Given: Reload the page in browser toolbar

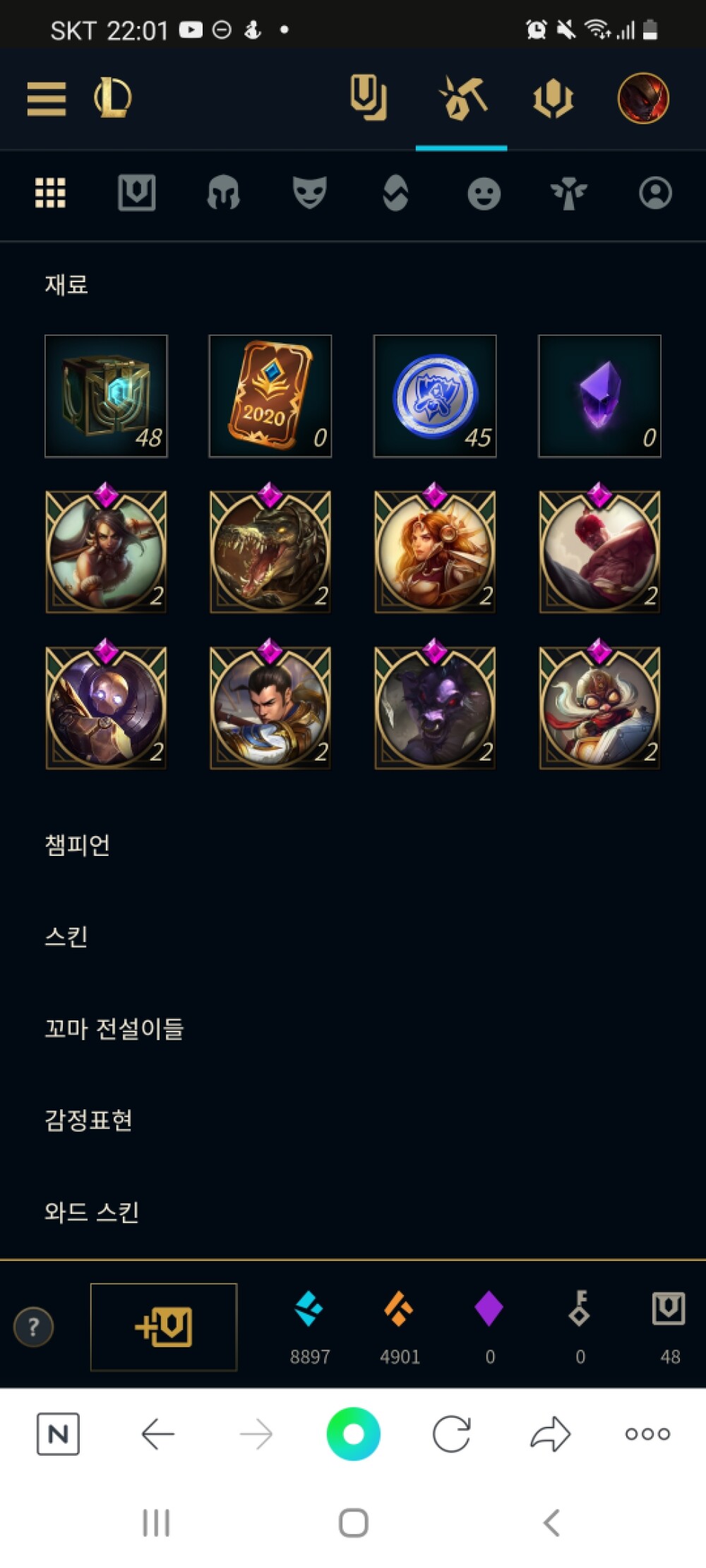Looking at the screenshot, I should click(451, 1434).
